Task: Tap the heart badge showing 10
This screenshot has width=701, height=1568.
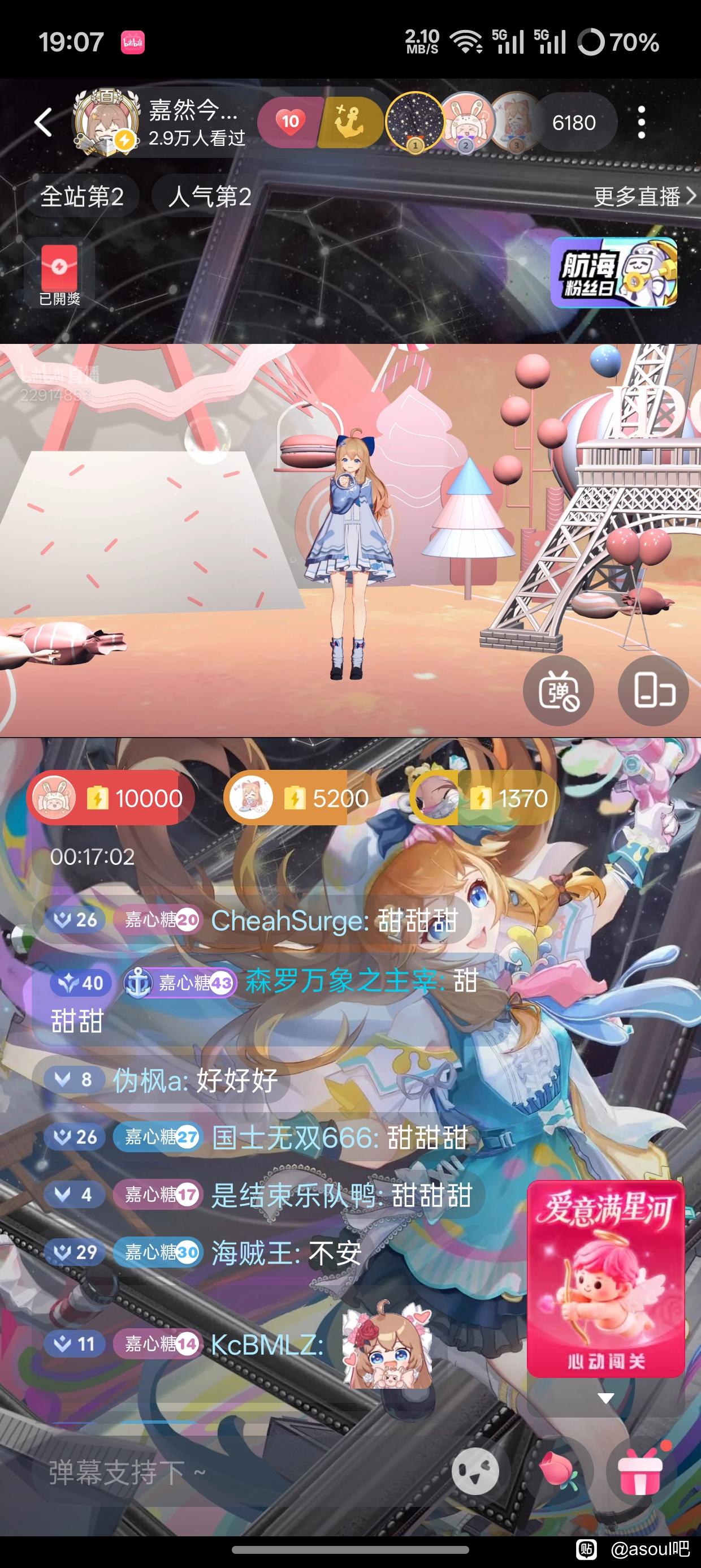Action: coord(289,122)
